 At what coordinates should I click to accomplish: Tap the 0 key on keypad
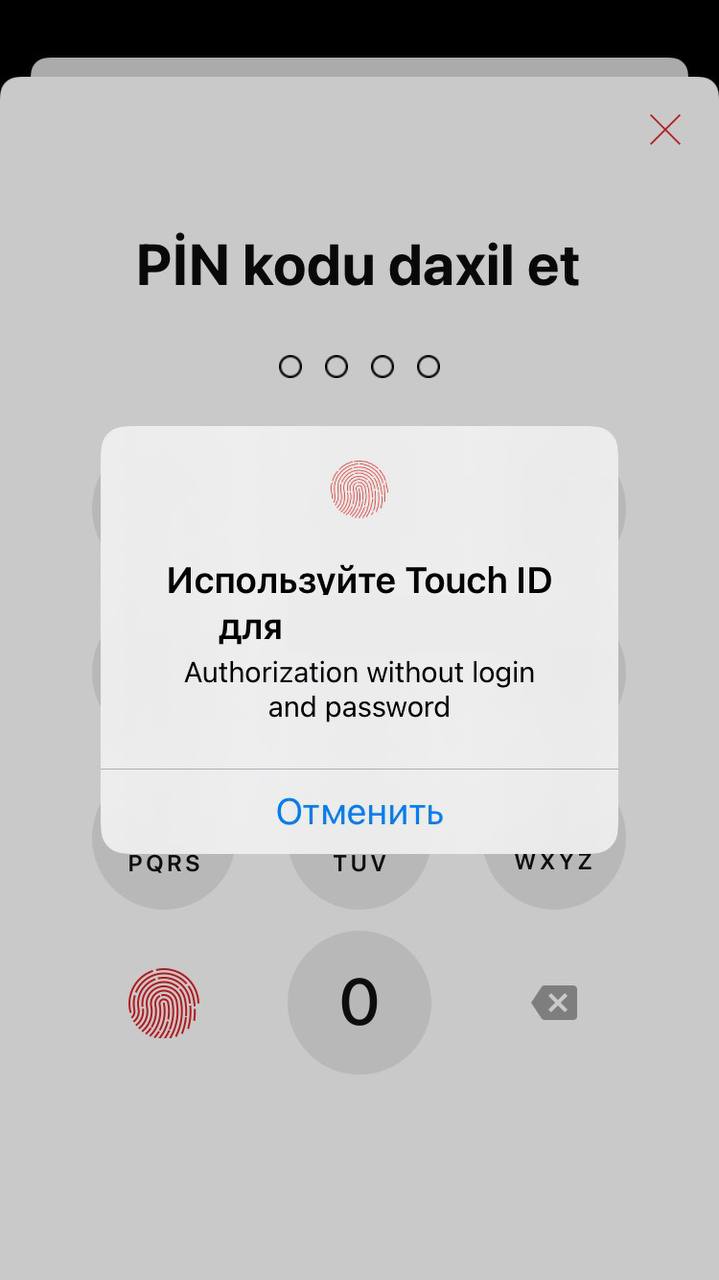coord(359,1002)
